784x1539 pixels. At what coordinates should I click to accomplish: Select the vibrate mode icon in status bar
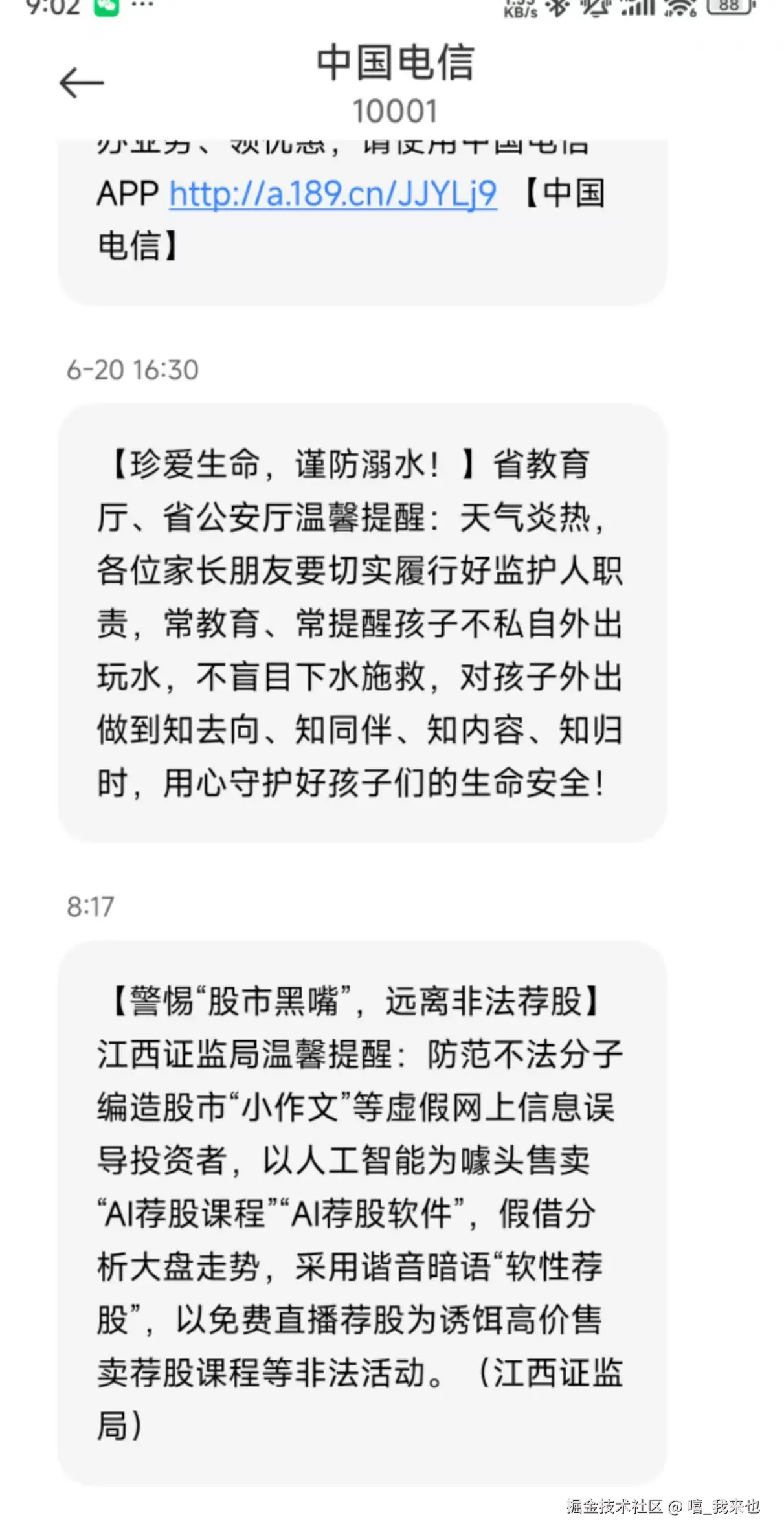point(596,8)
